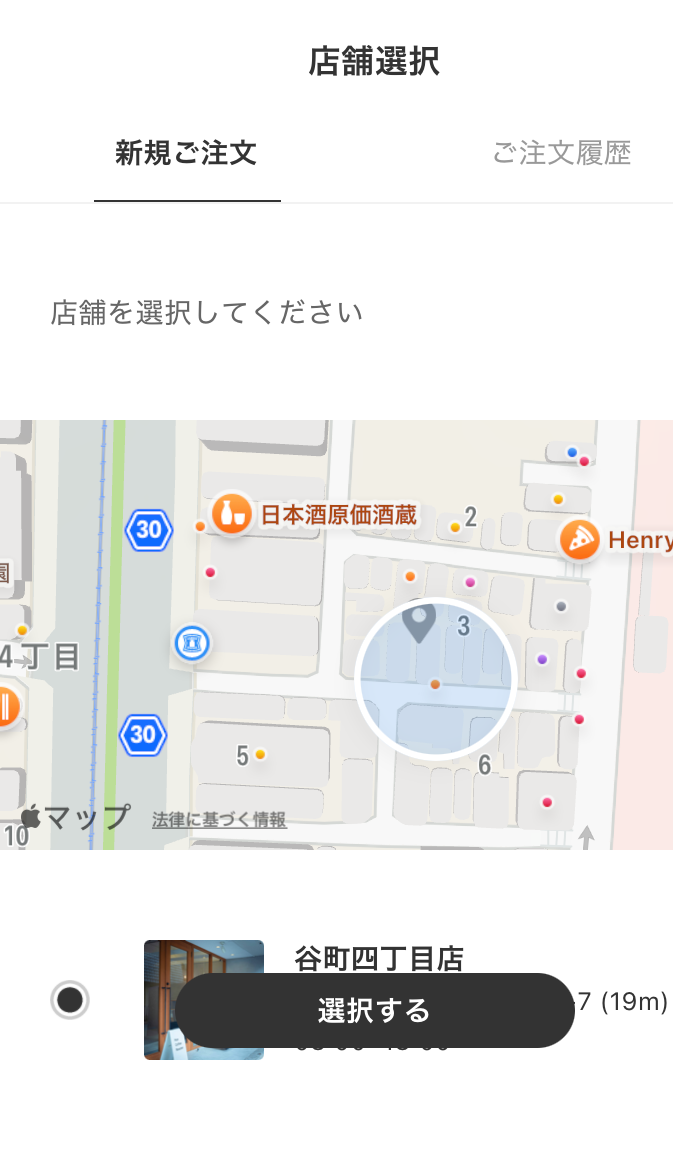Tap the gray store pin on map
Viewport: 673px width, 1151px height.
[x=419, y=622]
